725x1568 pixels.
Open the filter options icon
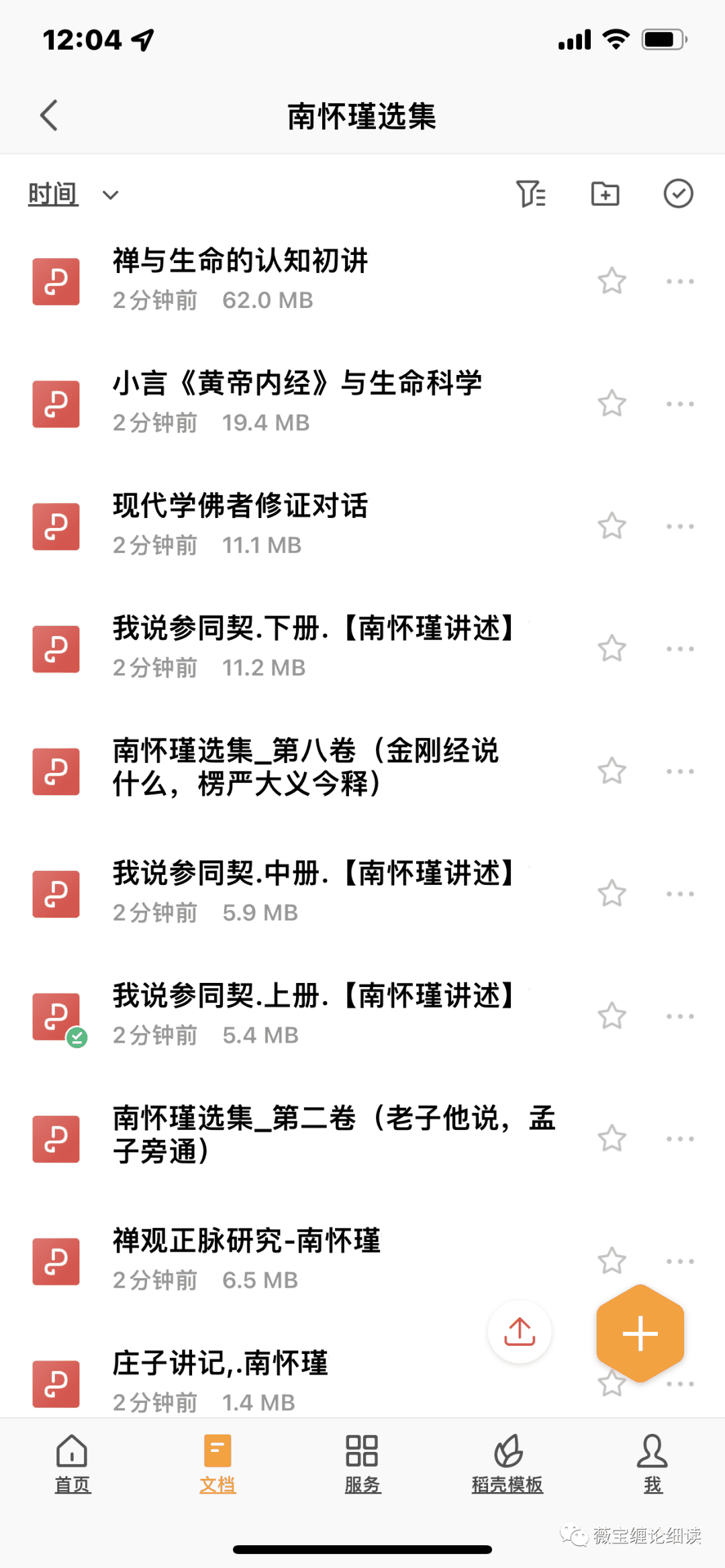pyautogui.click(x=530, y=194)
